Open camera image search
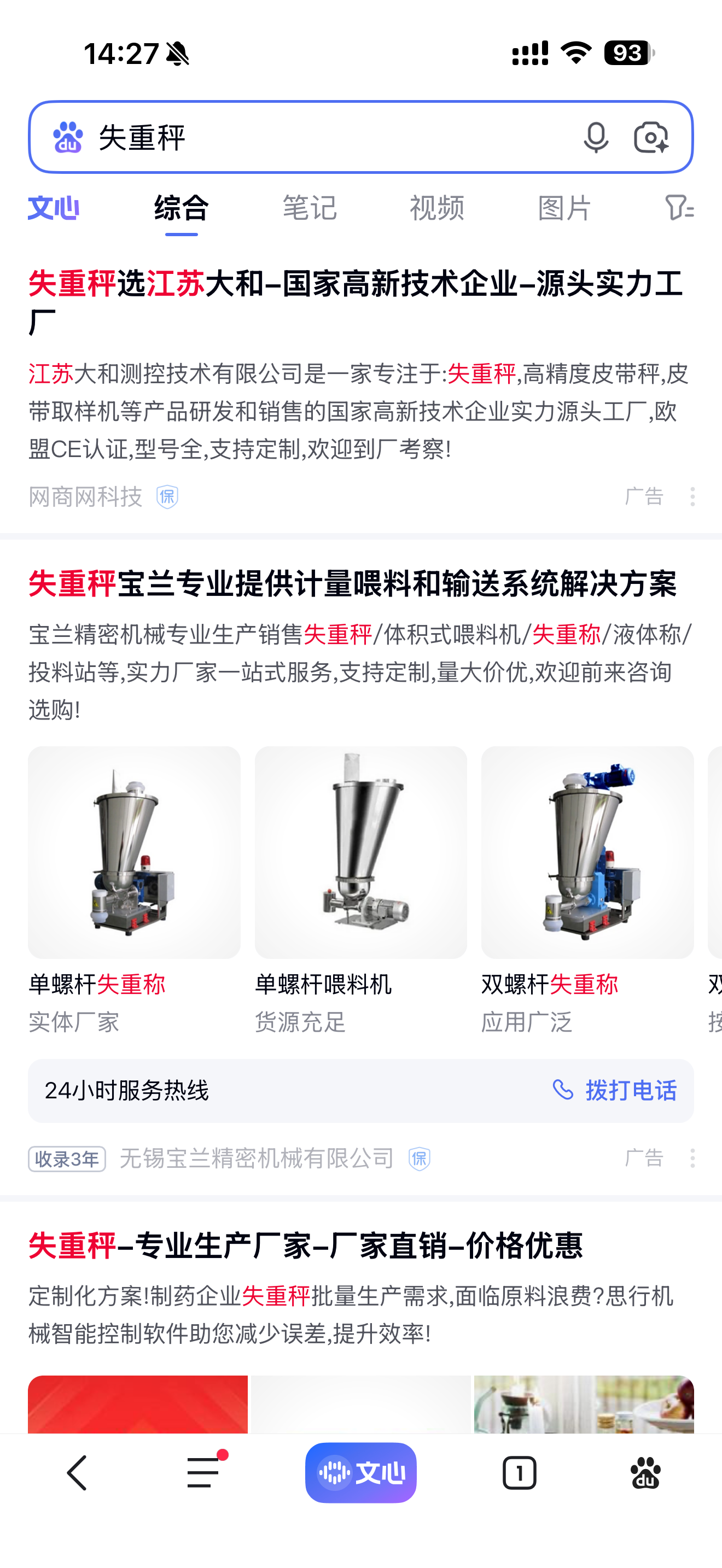 [651, 137]
